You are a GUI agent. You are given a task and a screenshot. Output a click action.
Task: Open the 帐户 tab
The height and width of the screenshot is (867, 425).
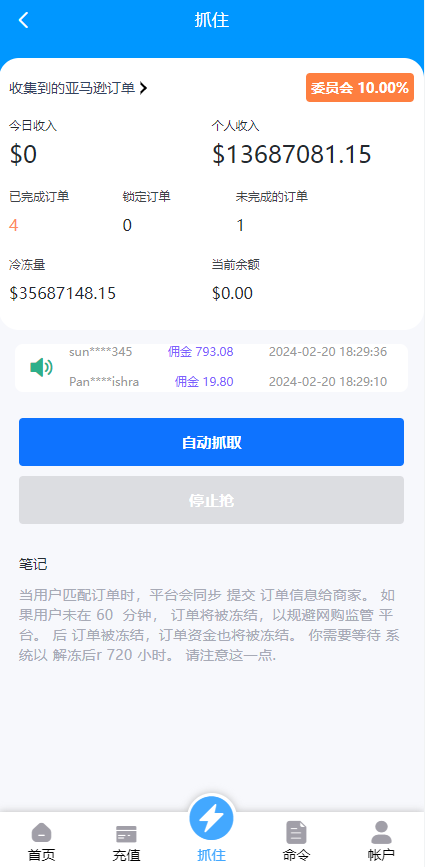[381, 842]
